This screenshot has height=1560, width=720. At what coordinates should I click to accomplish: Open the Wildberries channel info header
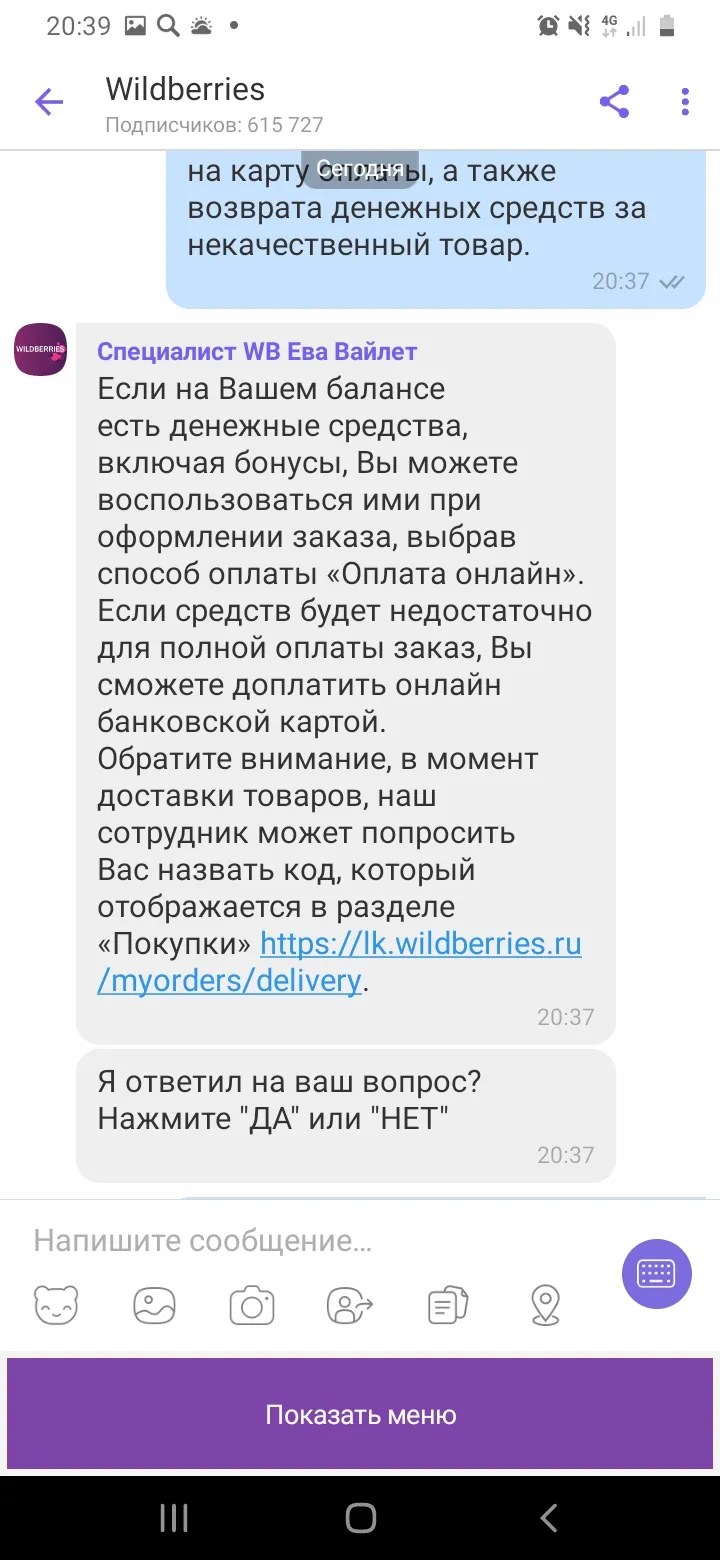coord(214,103)
